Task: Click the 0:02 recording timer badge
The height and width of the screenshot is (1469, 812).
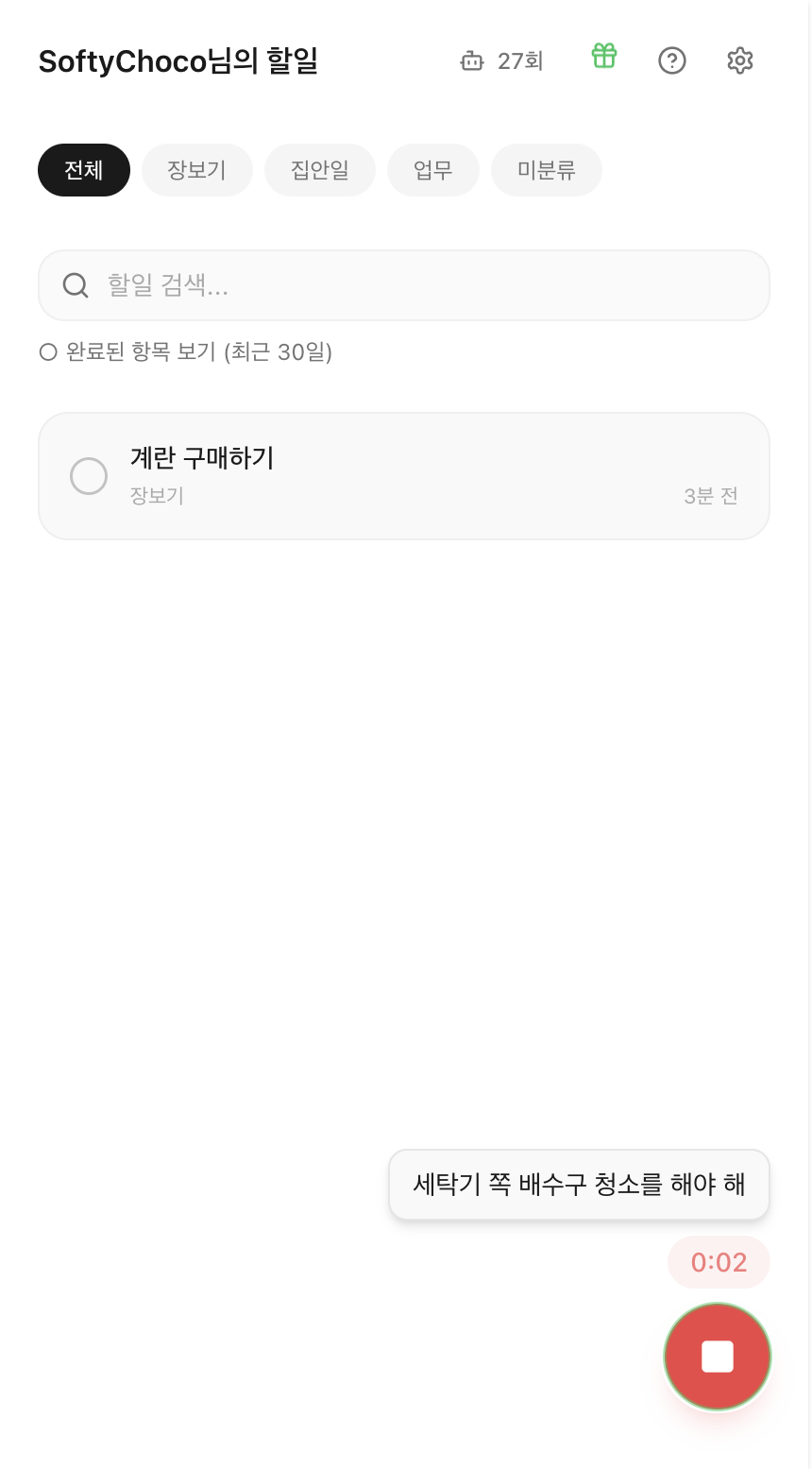Action: 719,1262
